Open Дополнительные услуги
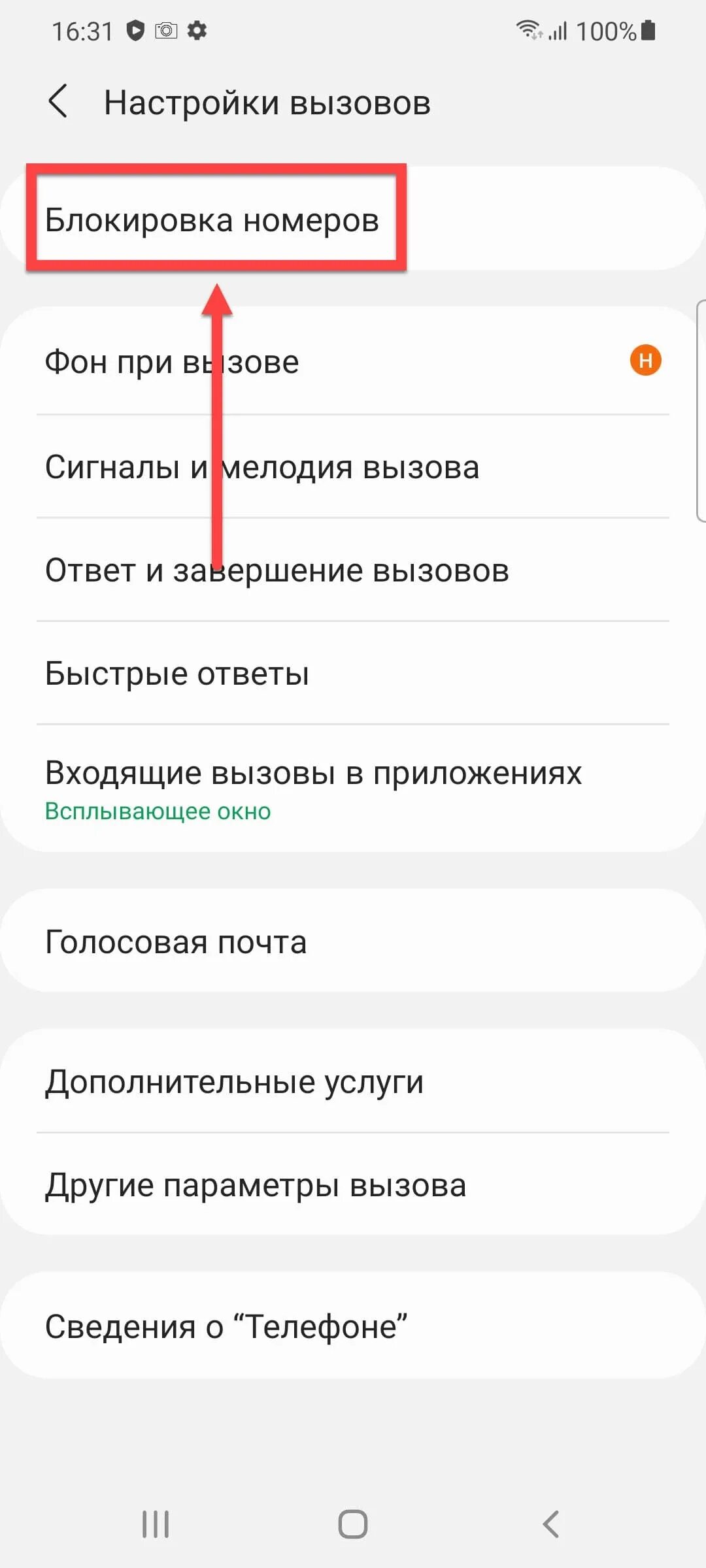Image resolution: width=706 pixels, height=1568 pixels. coord(353,1081)
